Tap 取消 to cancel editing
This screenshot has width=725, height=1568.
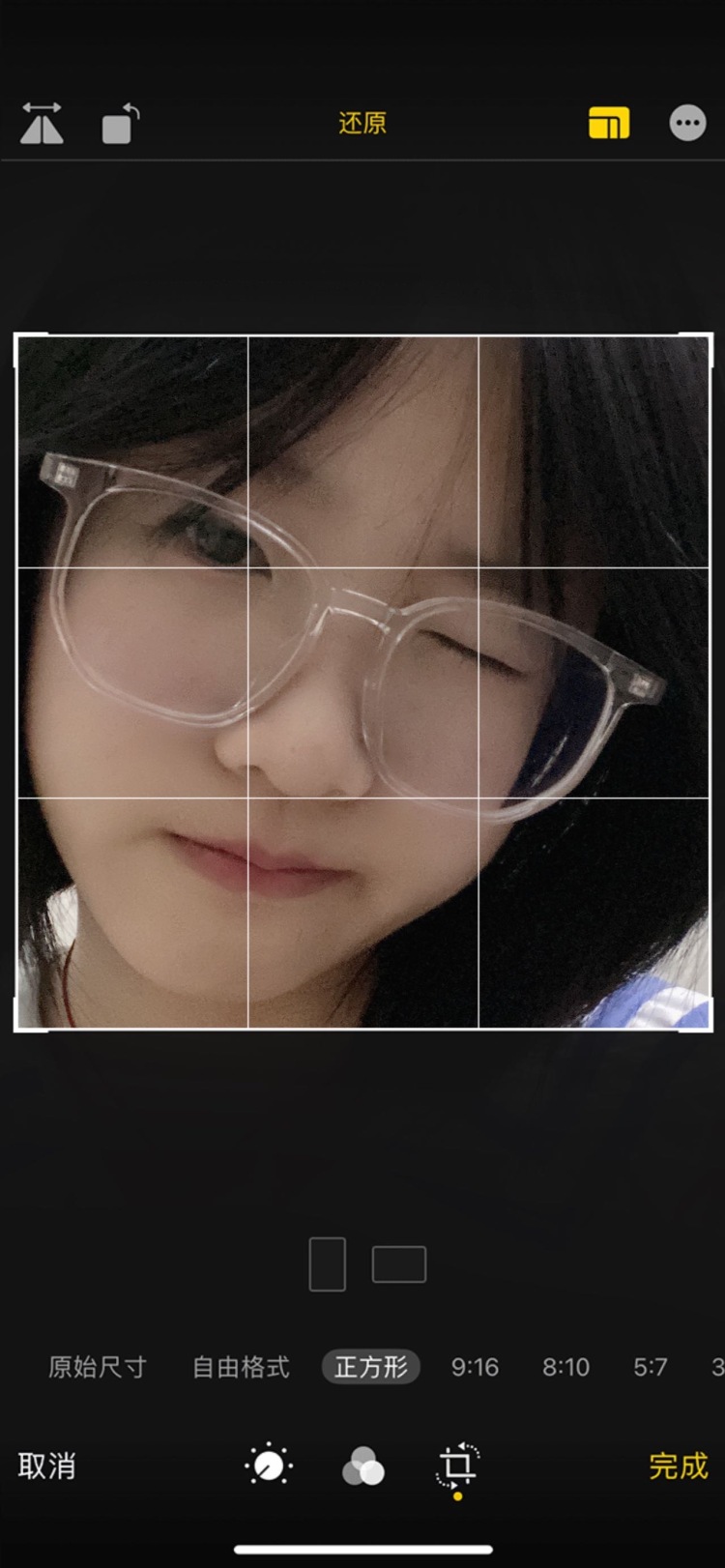point(46,1466)
